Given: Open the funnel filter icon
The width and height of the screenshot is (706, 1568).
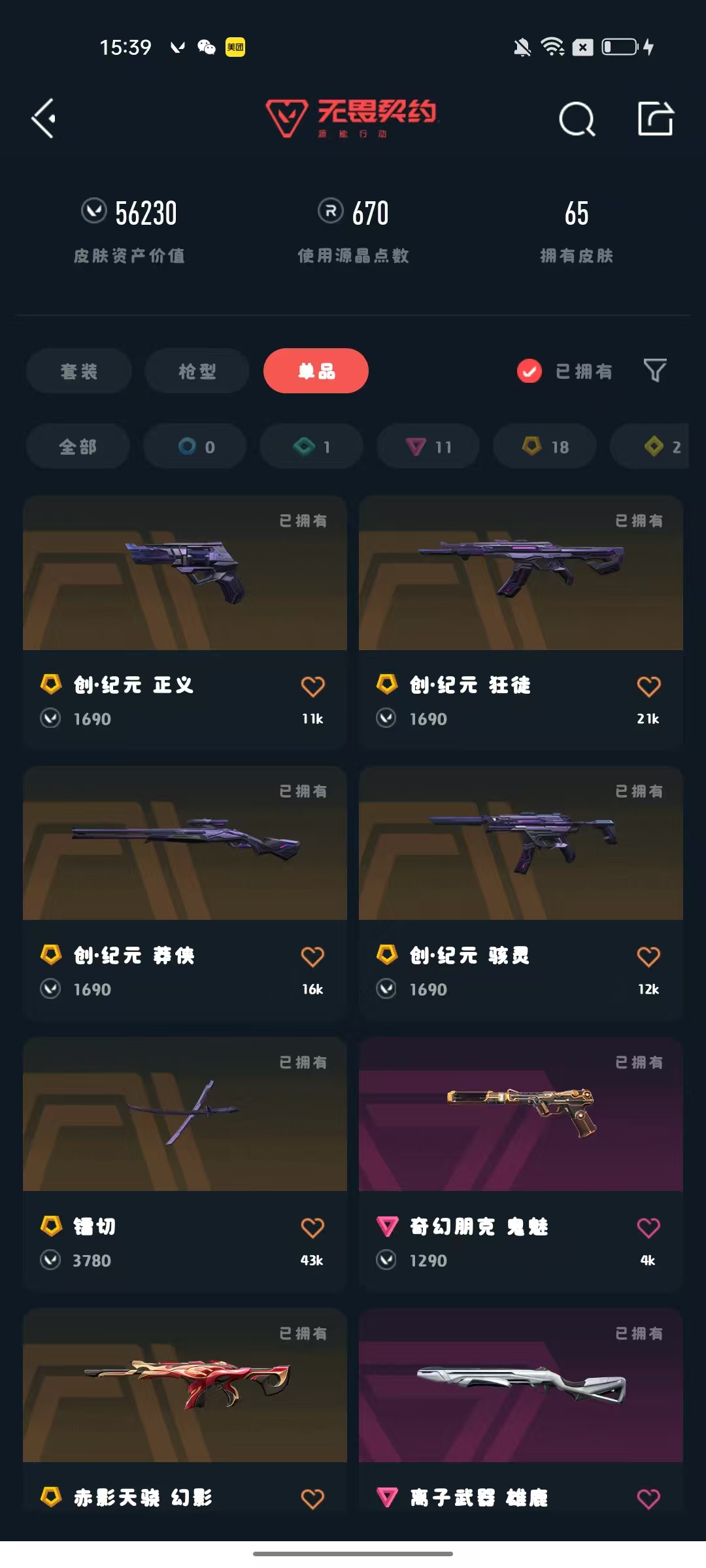Looking at the screenshot, I should [654, 370].
